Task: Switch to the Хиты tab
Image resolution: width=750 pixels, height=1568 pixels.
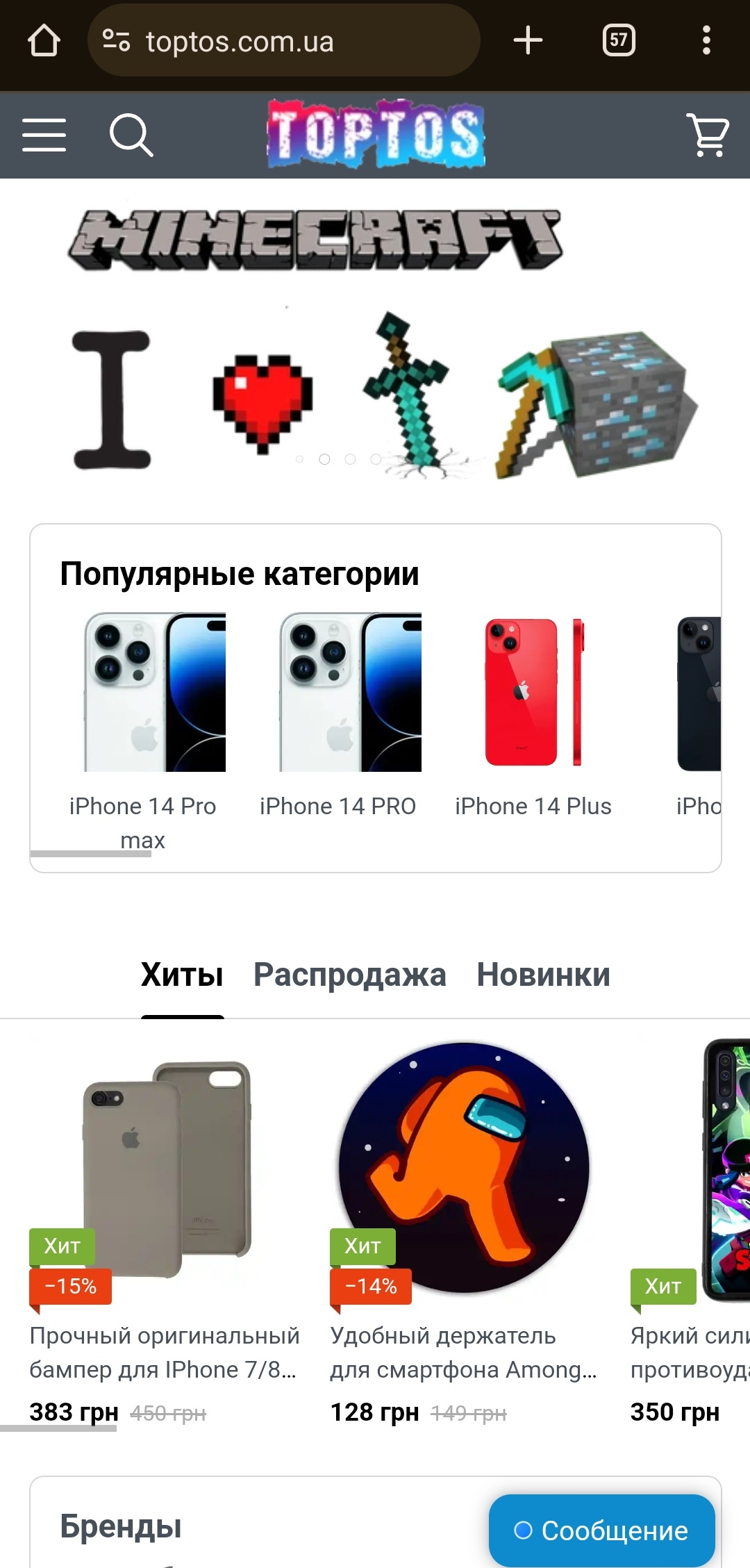Action: pos(182,975)
